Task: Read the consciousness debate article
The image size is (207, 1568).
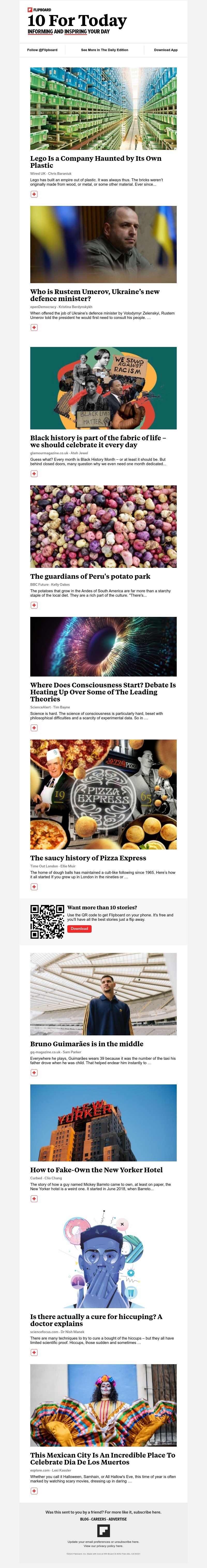Action: pos(102,692)
